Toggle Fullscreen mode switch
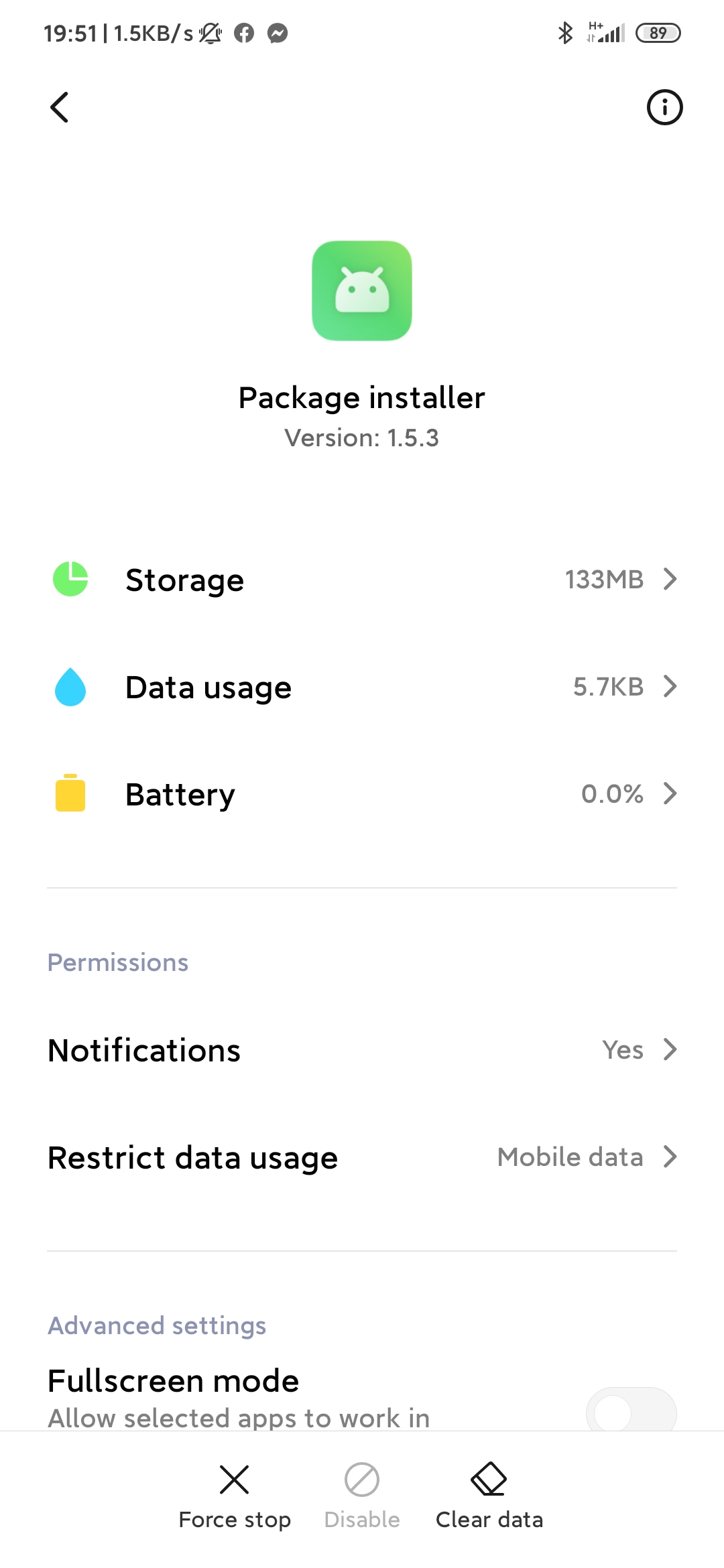 tap(631, 1410)
